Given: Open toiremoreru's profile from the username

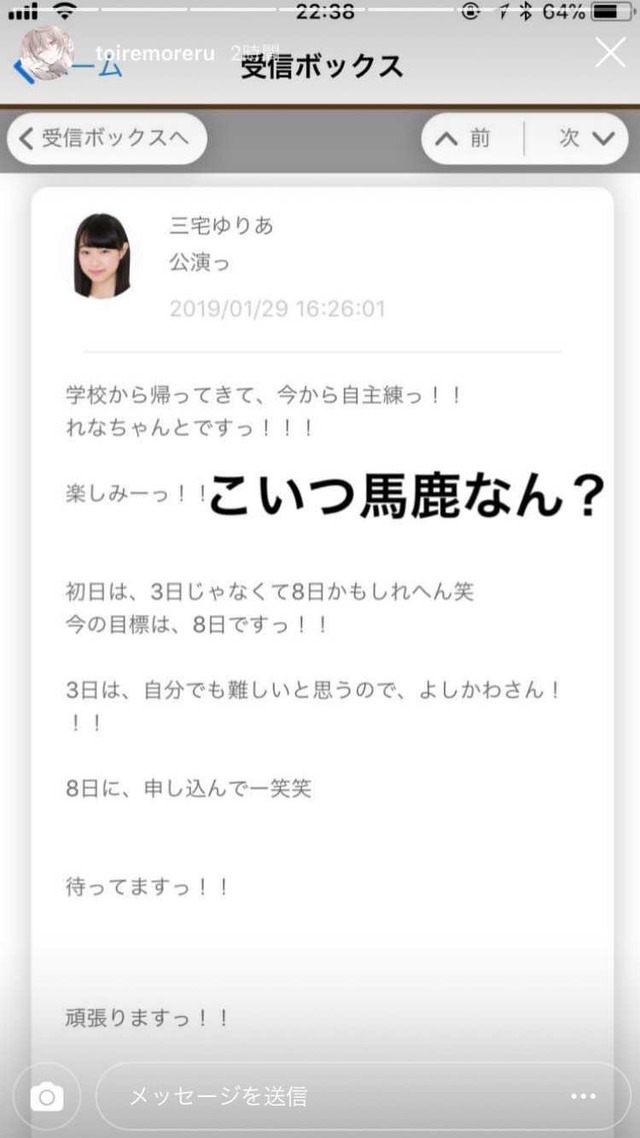Looking at the screenshot, I should point(155,53).
